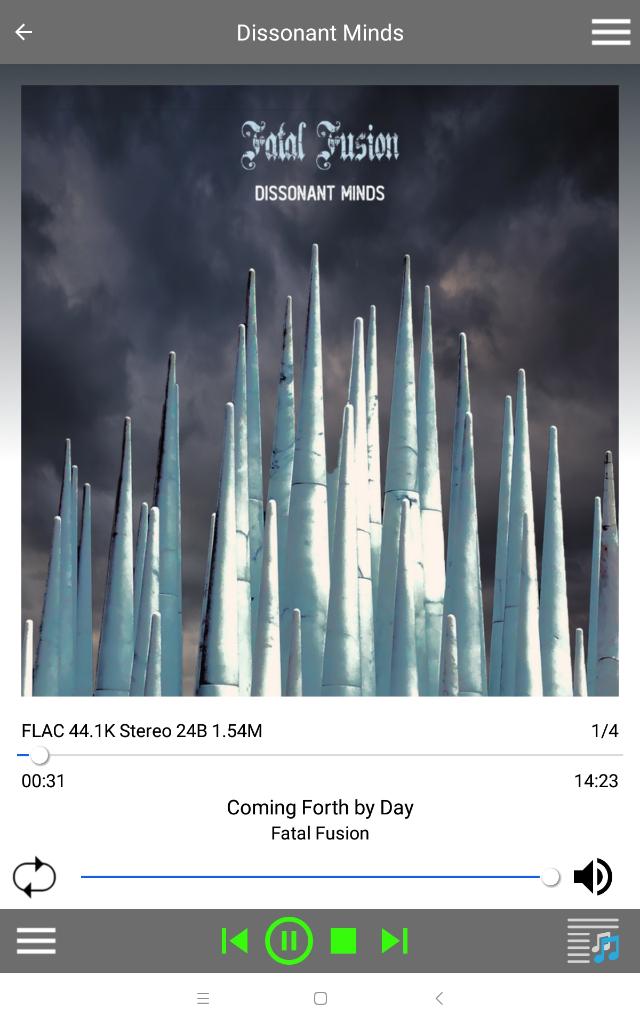Go back using the top-left arrow

(24, 32)
